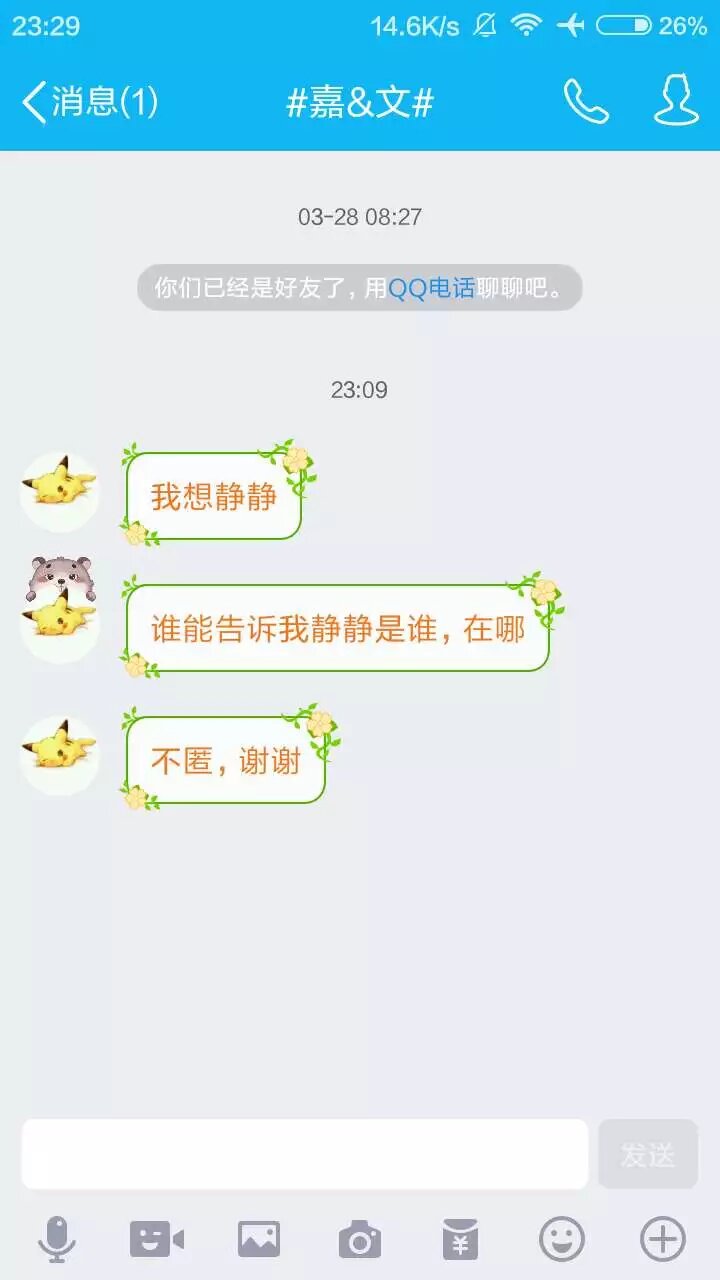
Task: Open the contact profile icon
Action: (x=676, y=100)
